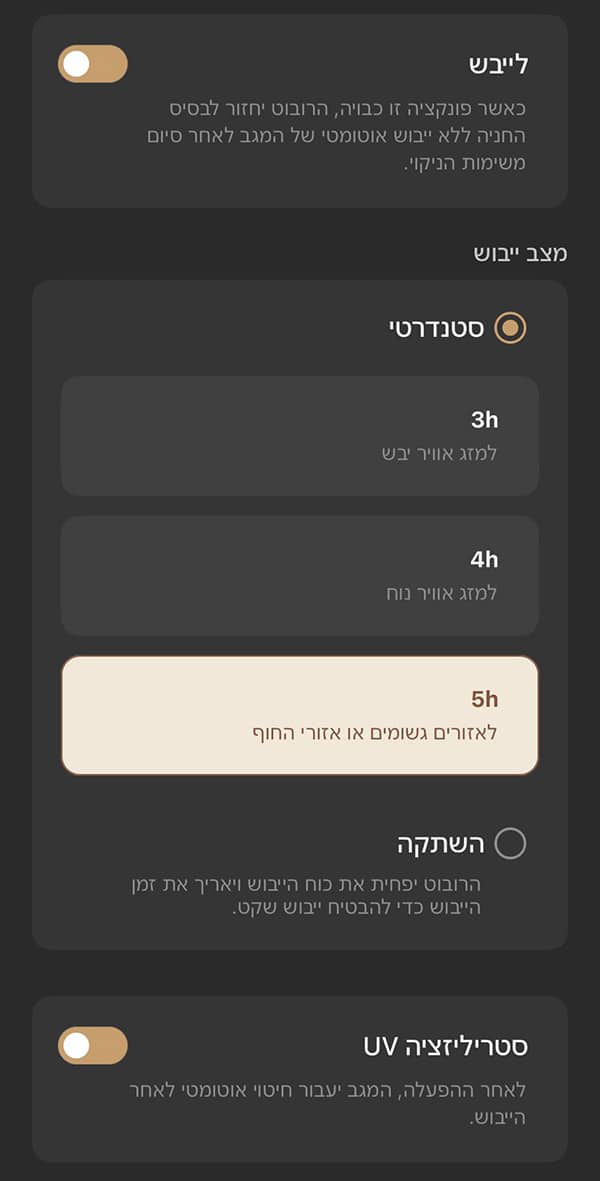
Task: Choose the 4h comfortable-weather drying time
Action: [300, 576]
